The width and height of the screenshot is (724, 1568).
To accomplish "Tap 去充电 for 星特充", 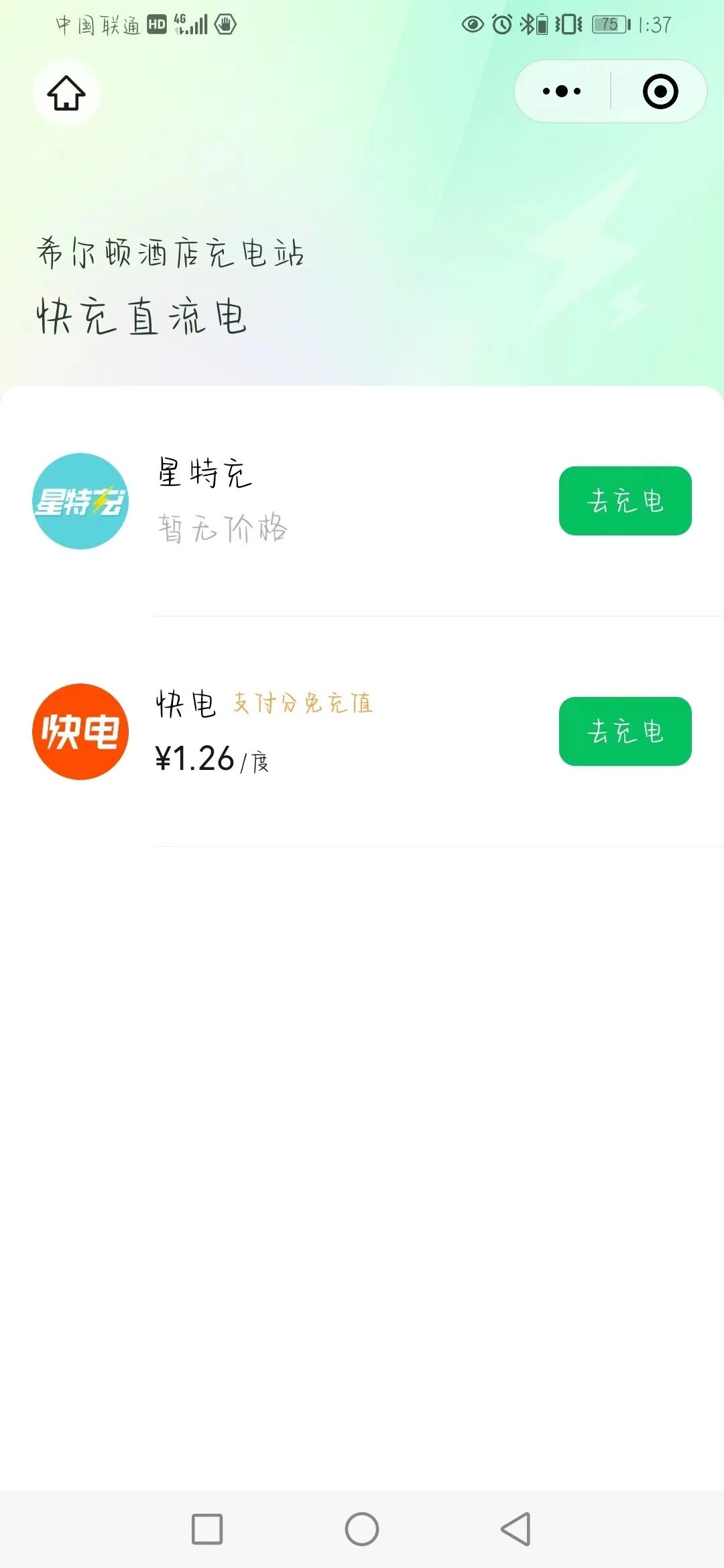I will 625,501.
